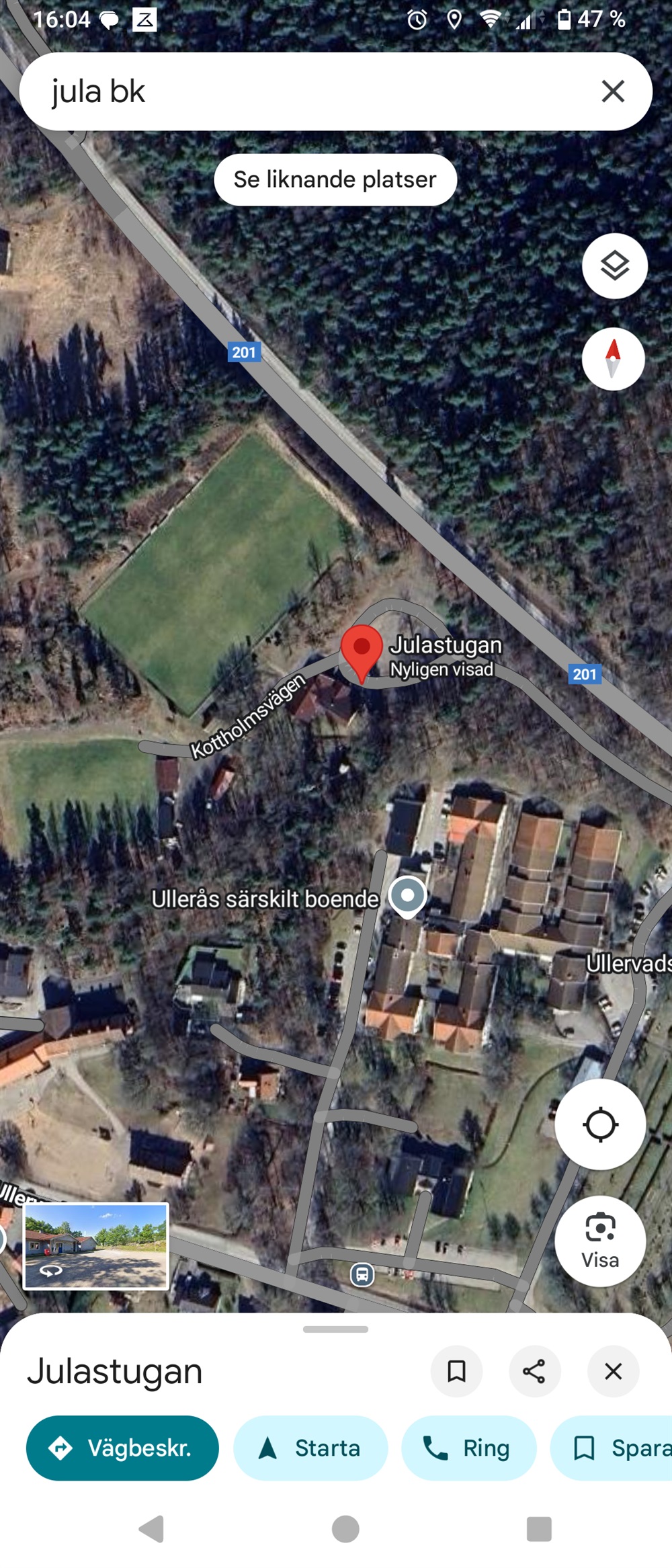This screenshot has height=1568, width=672.
Task: Expand the place card drag handle
Action: point(335,1329)
